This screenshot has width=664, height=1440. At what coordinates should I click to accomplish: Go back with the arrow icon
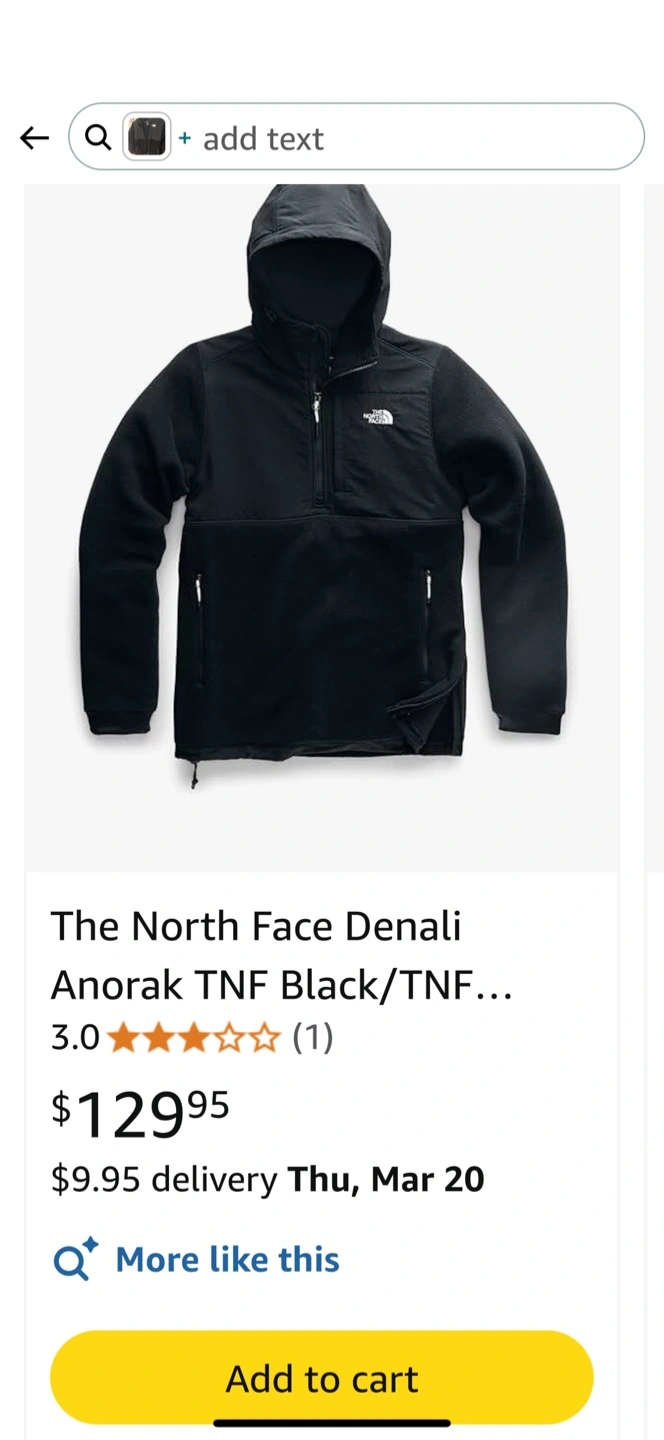(x=35, y=138)
